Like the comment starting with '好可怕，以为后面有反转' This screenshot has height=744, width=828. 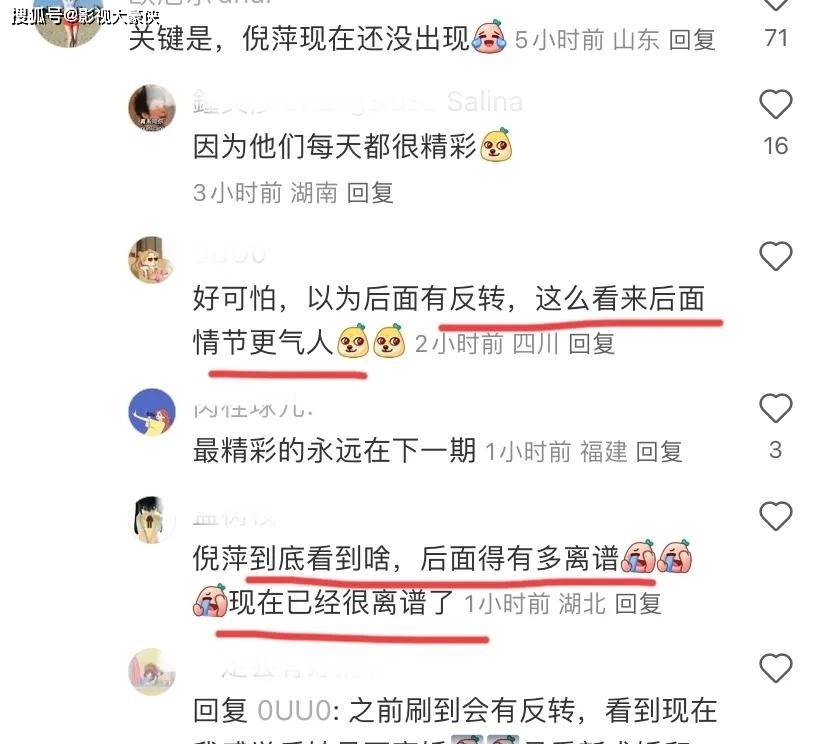tap(776, 257)
